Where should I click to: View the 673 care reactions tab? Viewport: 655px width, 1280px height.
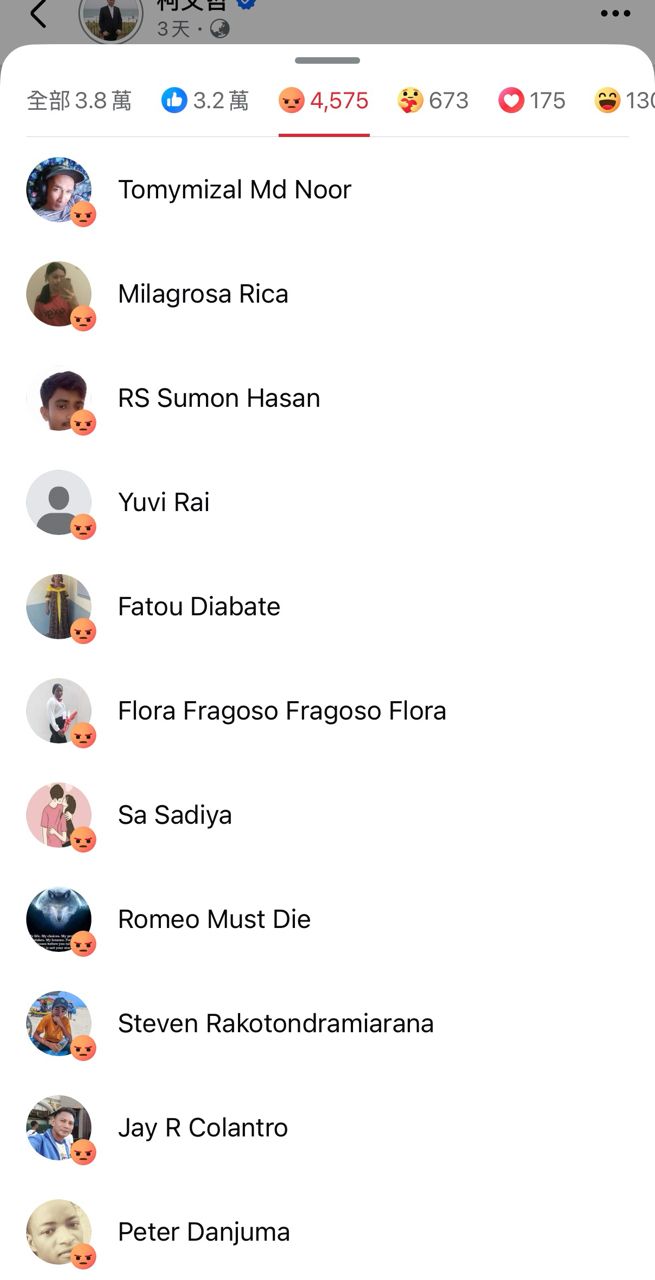(433, 101)
